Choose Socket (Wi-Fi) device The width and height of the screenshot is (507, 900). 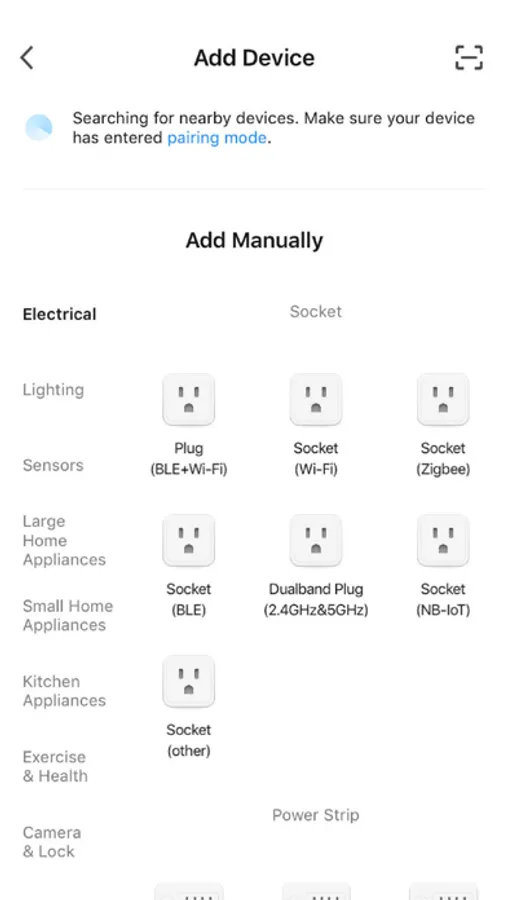pos(316,425)
